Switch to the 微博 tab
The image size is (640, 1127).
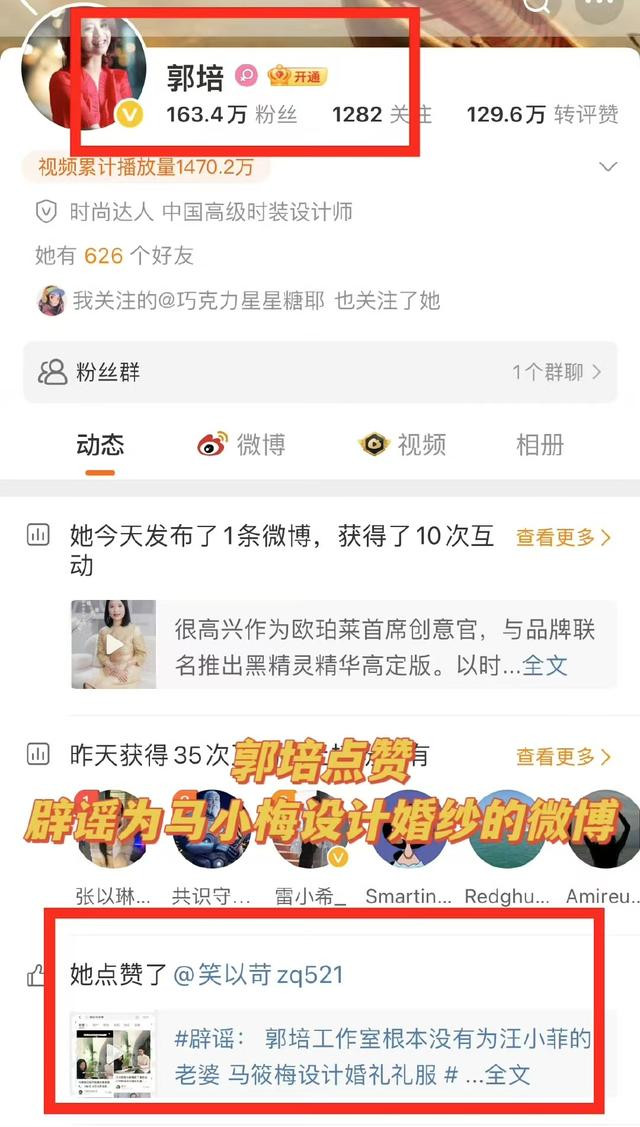tap(242, 445)
